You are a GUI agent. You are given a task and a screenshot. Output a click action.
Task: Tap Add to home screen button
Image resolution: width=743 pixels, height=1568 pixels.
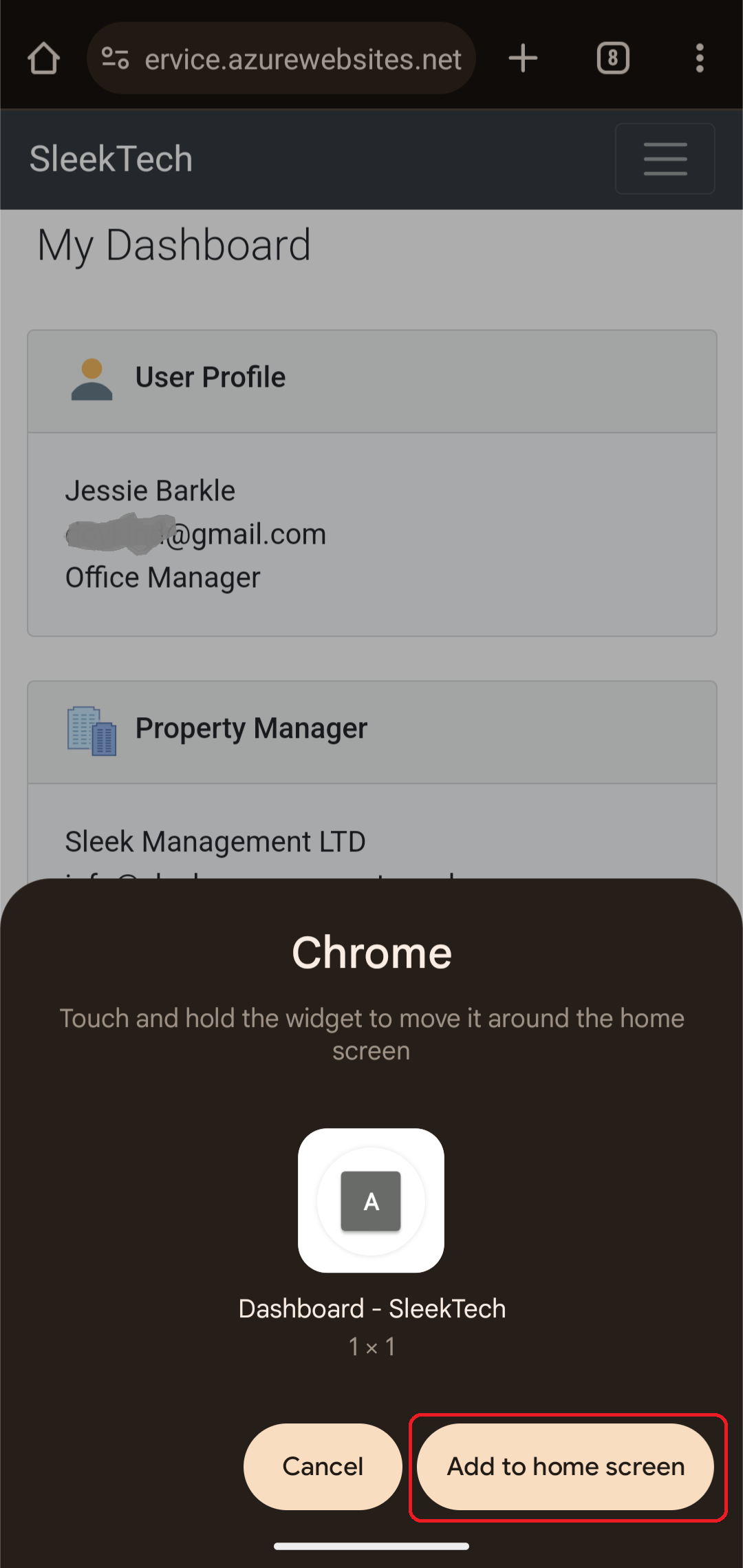pos(566,1466)
